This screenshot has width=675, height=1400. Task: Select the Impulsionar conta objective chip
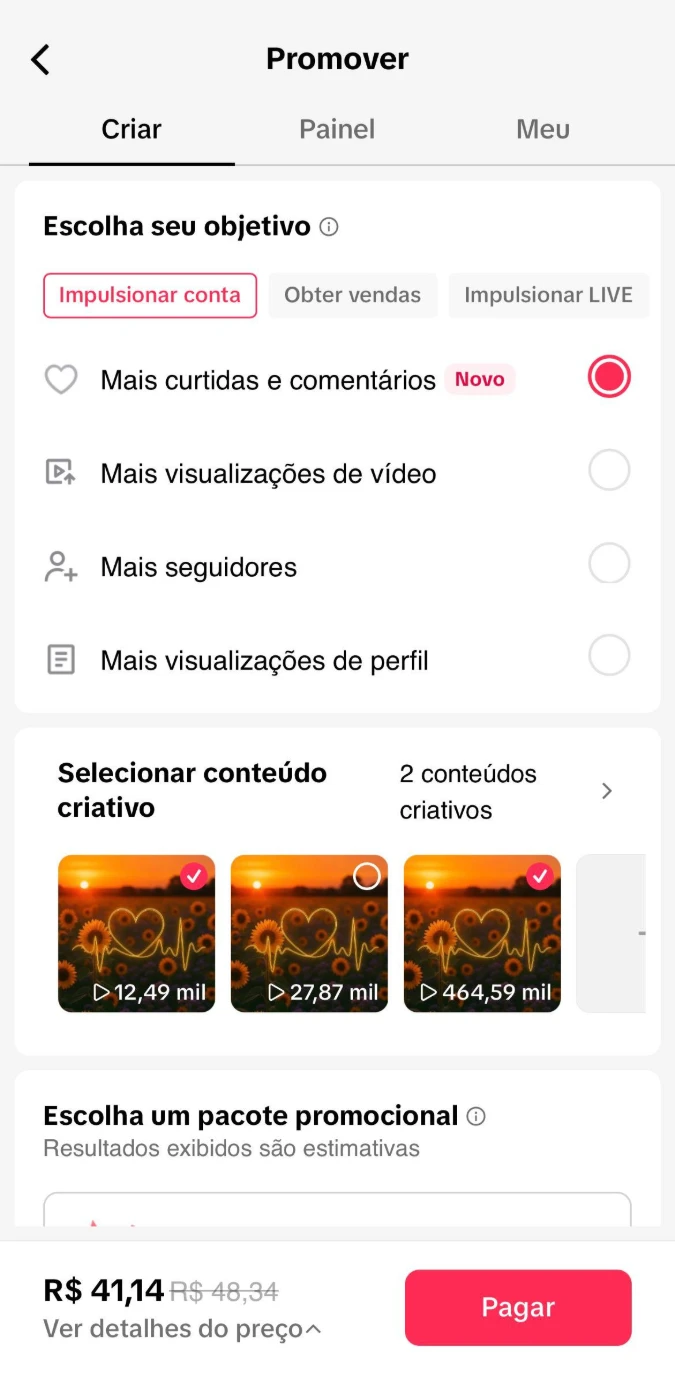coord(150,295)
